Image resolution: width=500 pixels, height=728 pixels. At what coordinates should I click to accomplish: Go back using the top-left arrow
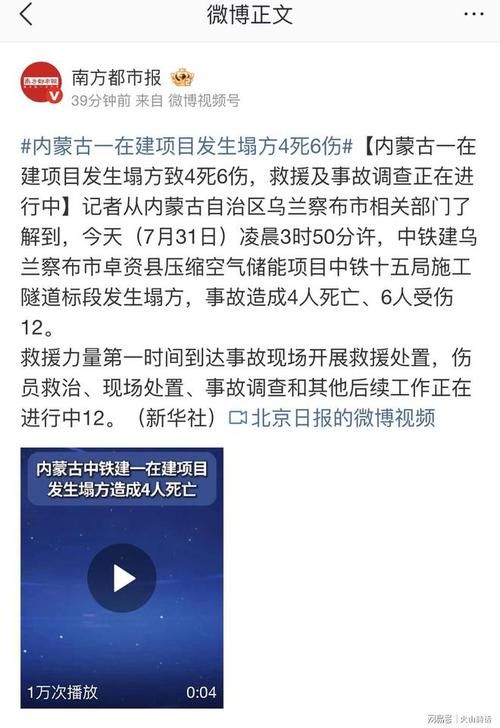coord(26,14)
